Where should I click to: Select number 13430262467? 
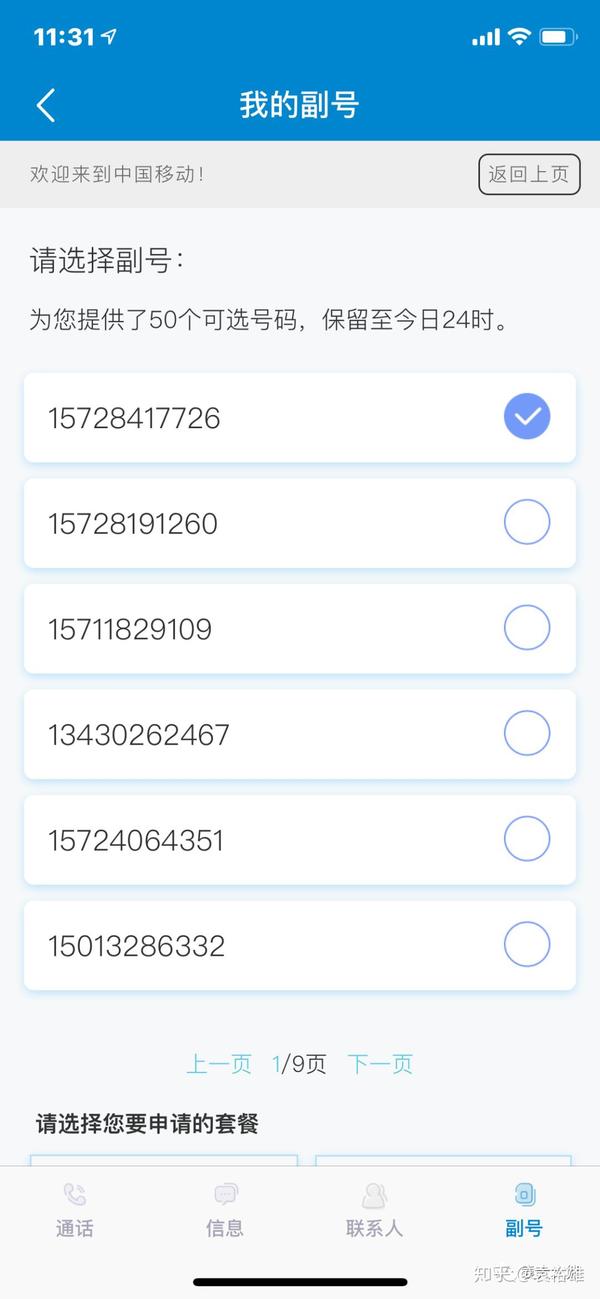526,734
